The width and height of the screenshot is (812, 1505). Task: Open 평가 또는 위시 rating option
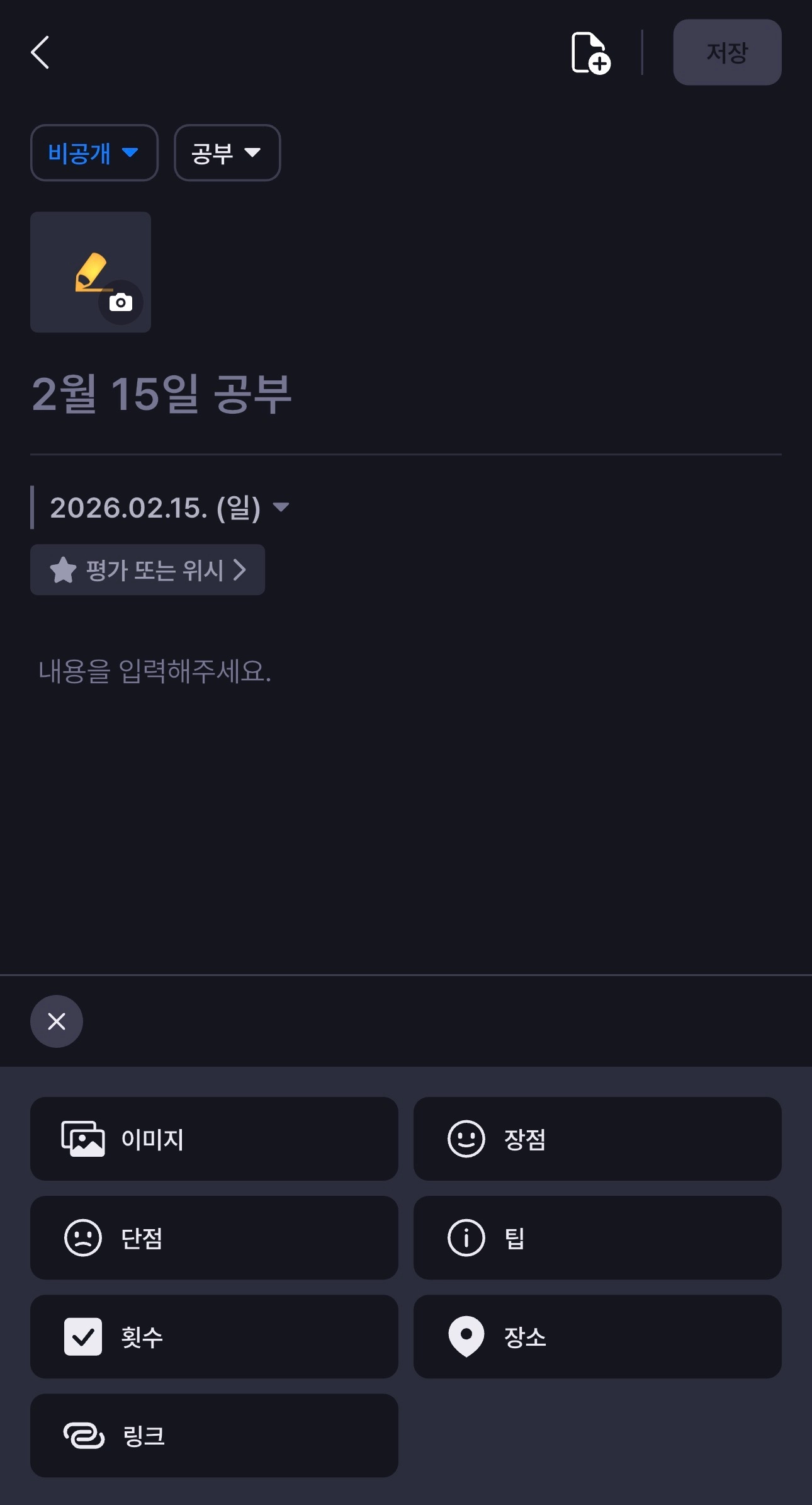[147, 570]
